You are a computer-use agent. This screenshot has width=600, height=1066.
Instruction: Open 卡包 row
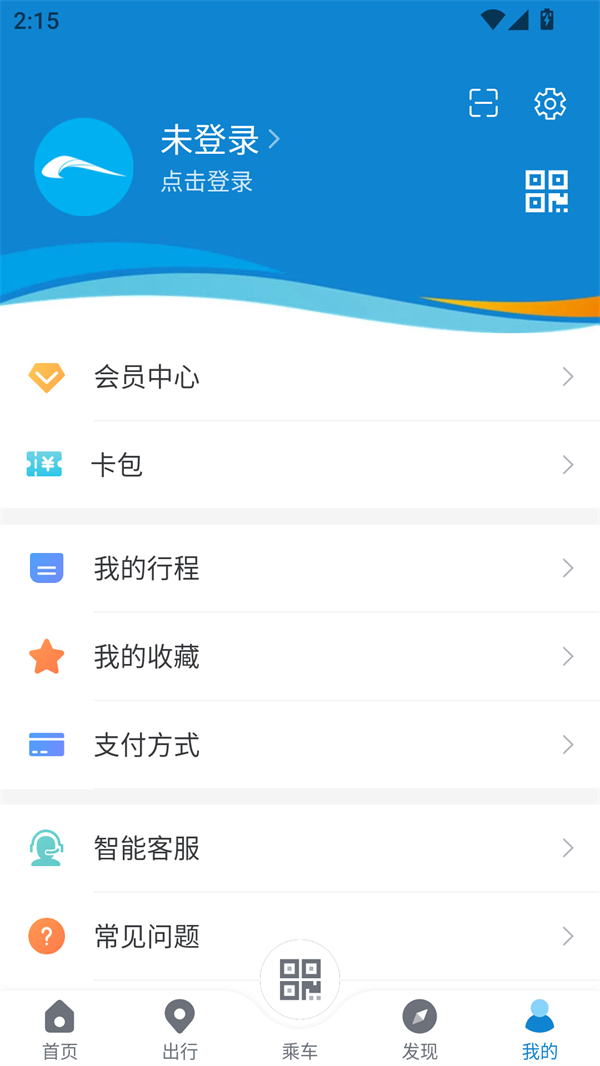[300, 465]
